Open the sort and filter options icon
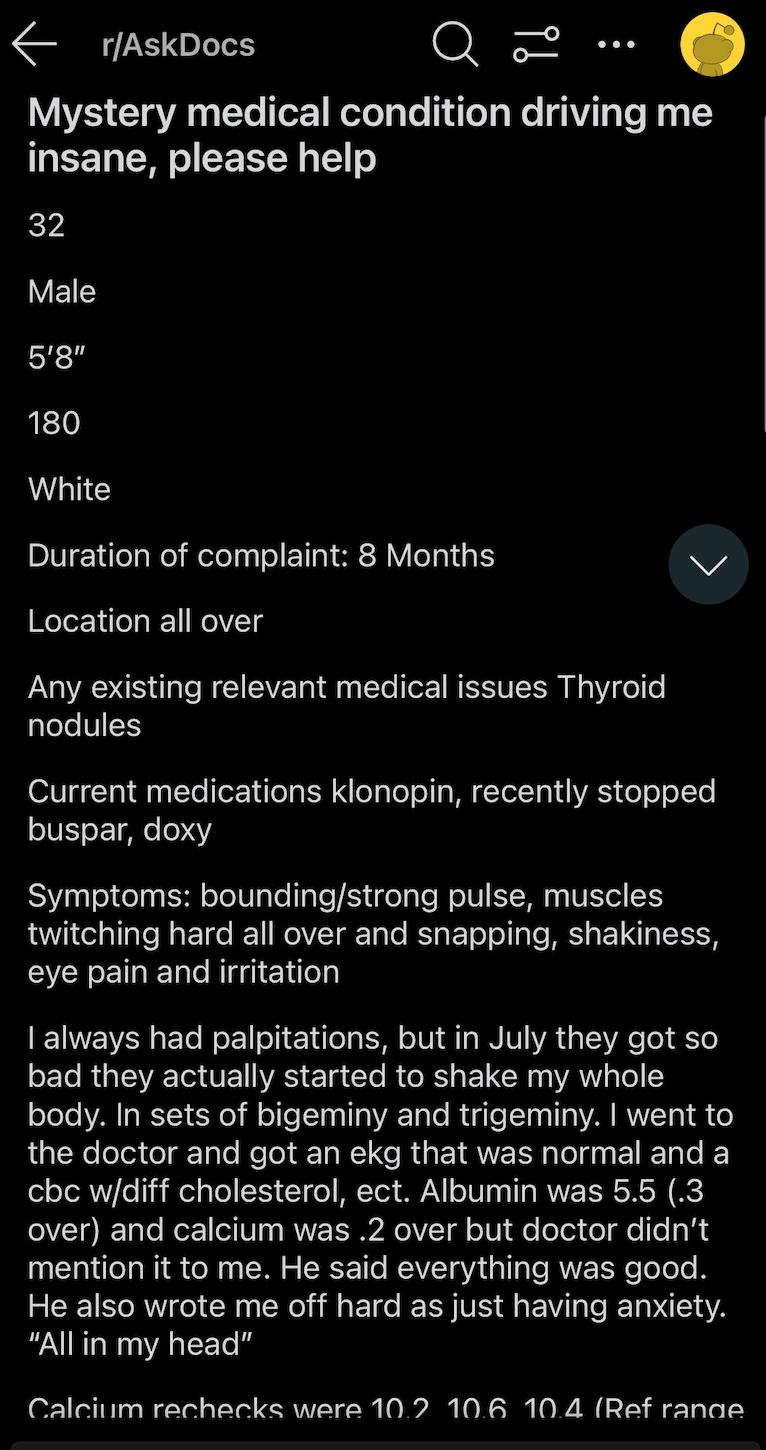The height and width of the screenshot is (1450, 766). coord(536,45)
